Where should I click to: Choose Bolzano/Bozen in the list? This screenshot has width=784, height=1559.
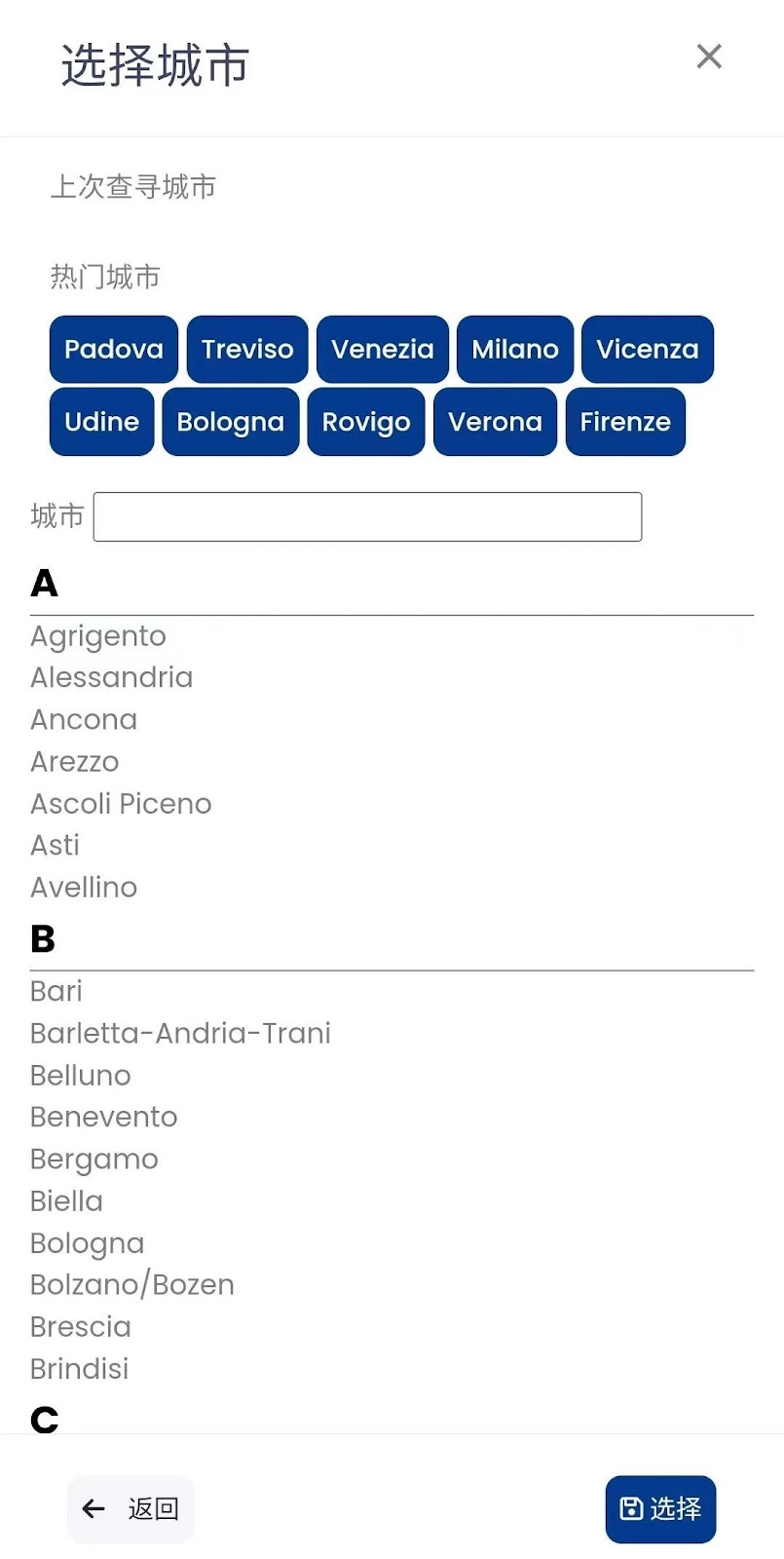(x=132, y=1284)
